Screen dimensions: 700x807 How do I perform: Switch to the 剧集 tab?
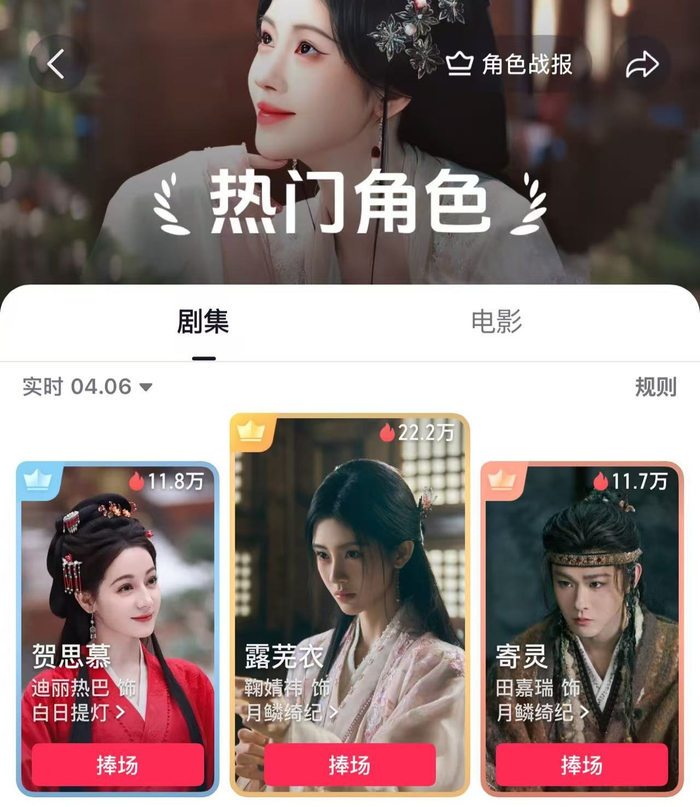click(x=203, y=322)
